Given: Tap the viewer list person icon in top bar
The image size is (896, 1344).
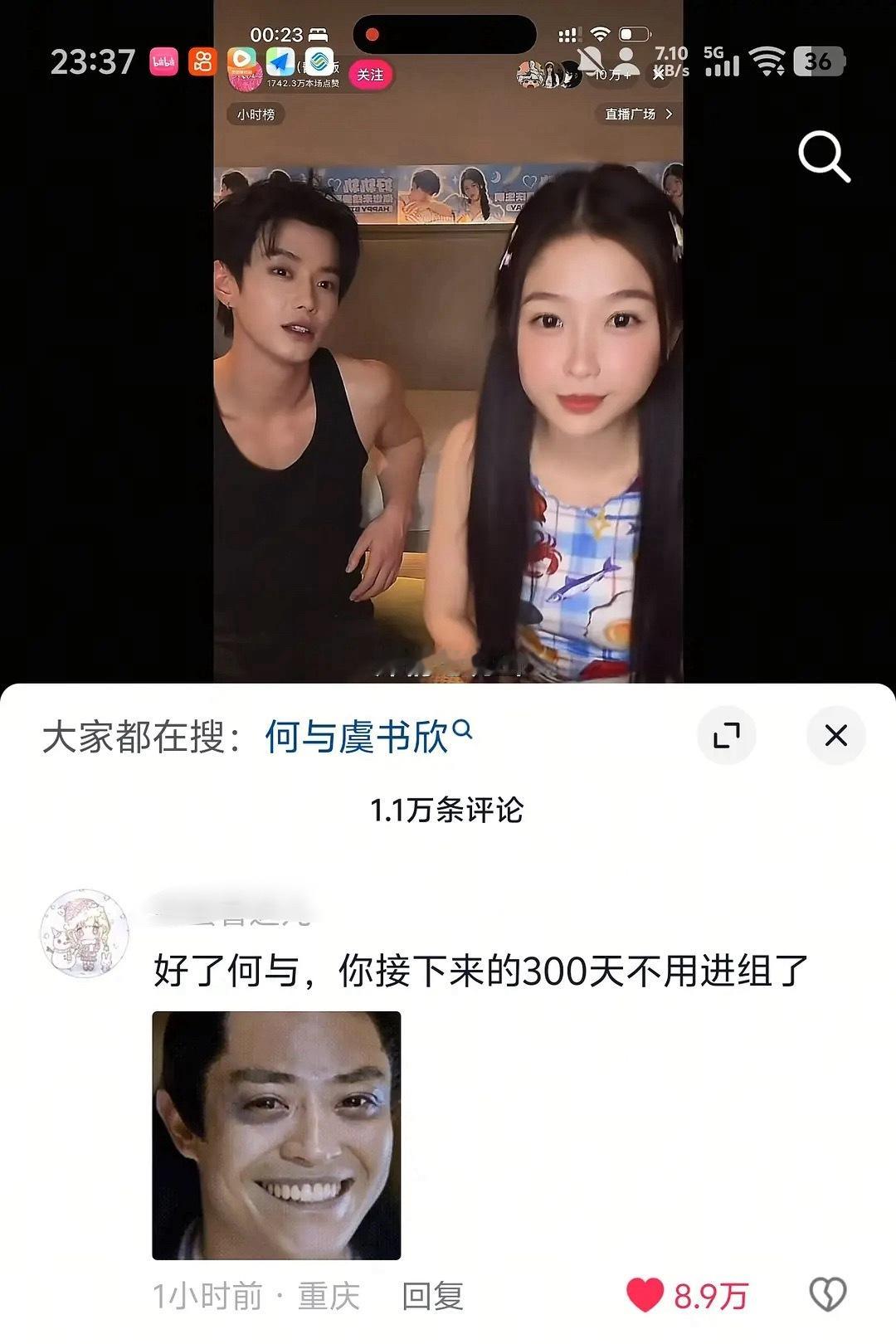Looking at the screenshot, I should coord(626,60).
